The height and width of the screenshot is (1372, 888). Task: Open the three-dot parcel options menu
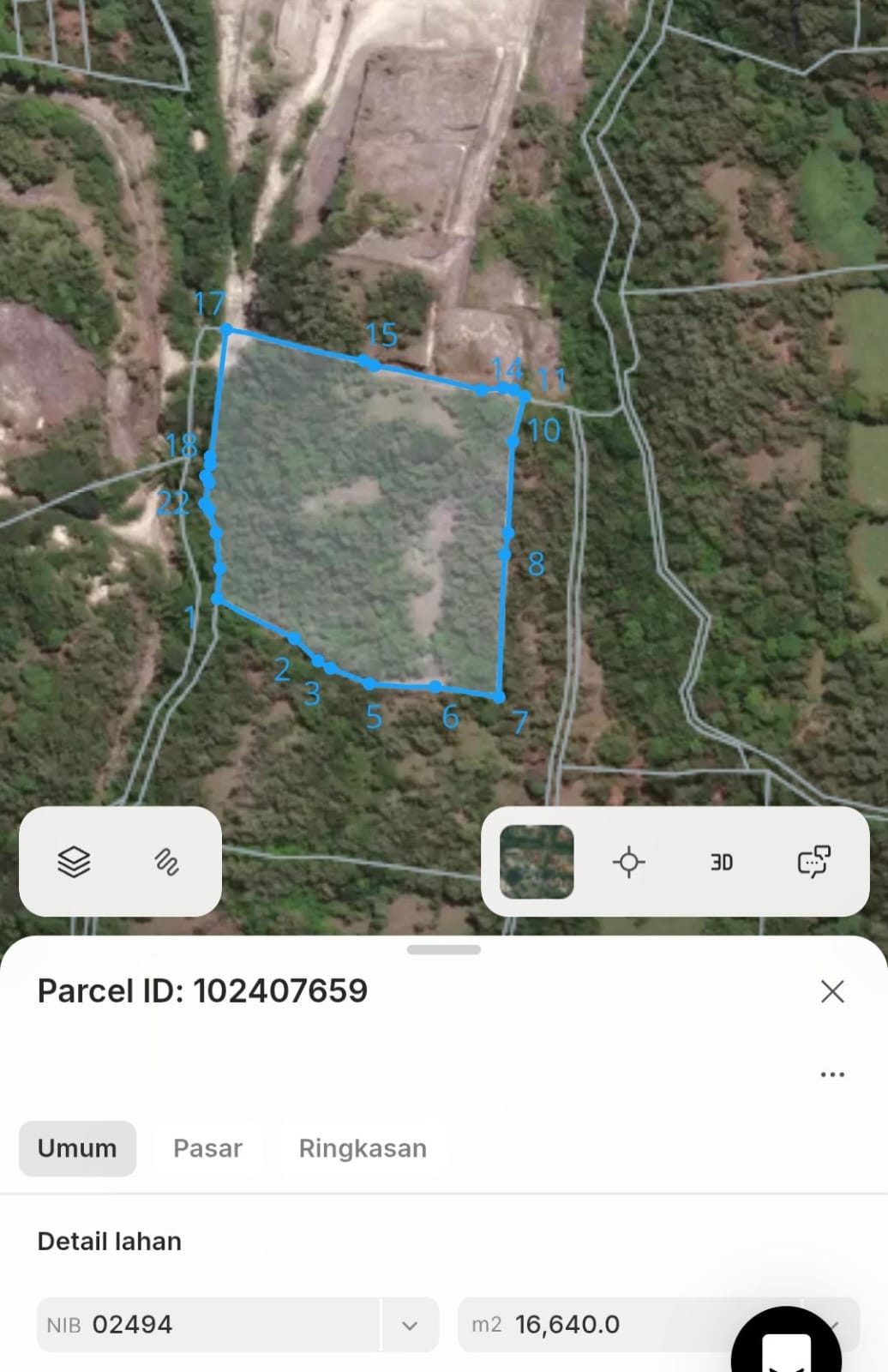click(832, 1074)
